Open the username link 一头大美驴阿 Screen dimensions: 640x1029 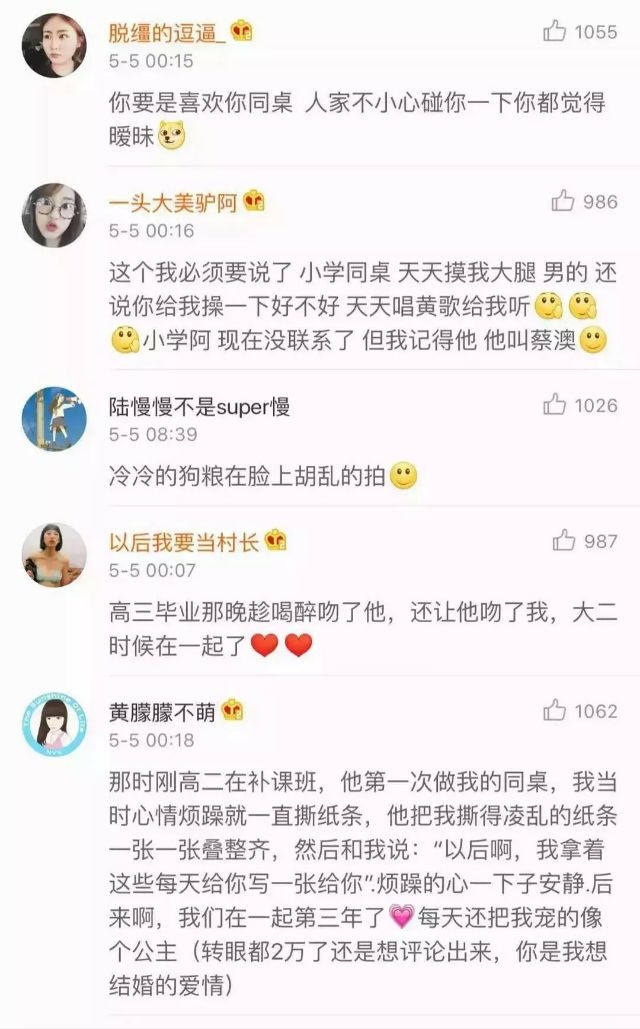[172, 202]
